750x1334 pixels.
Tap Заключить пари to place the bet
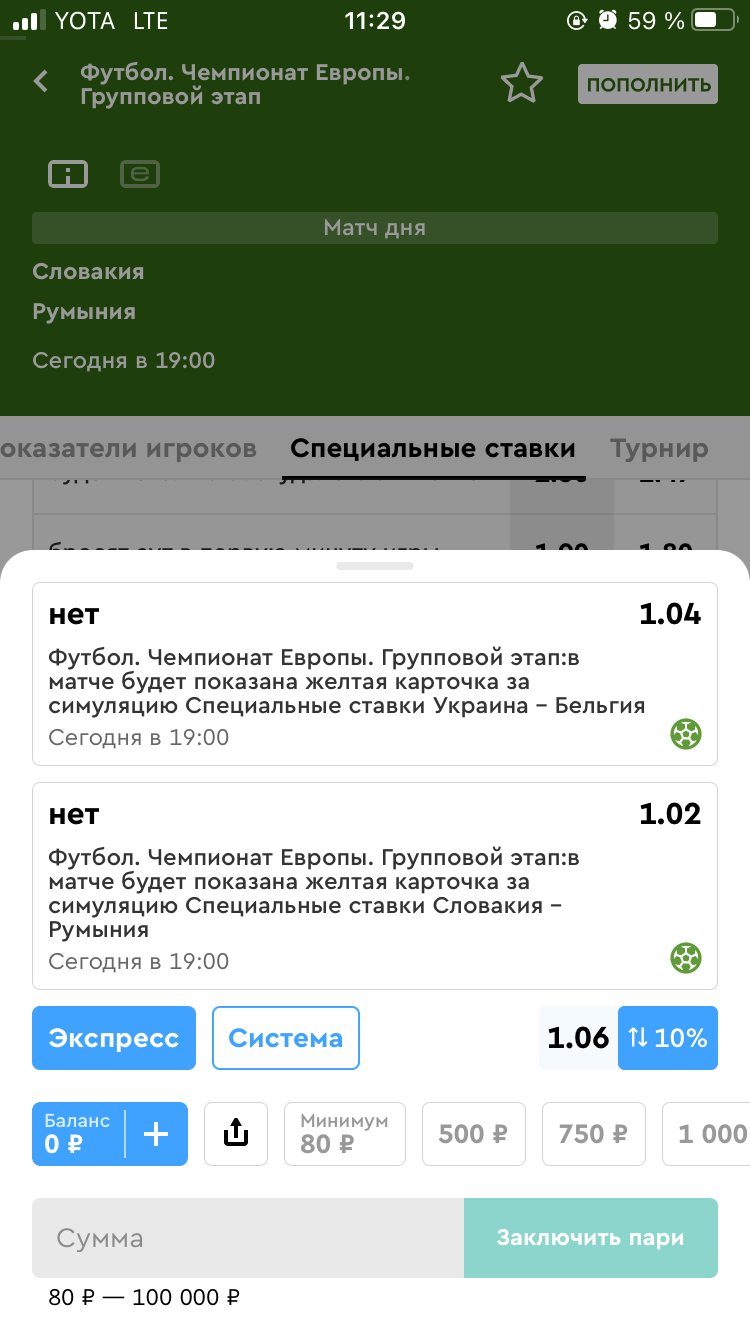(x=591, y=1238)
